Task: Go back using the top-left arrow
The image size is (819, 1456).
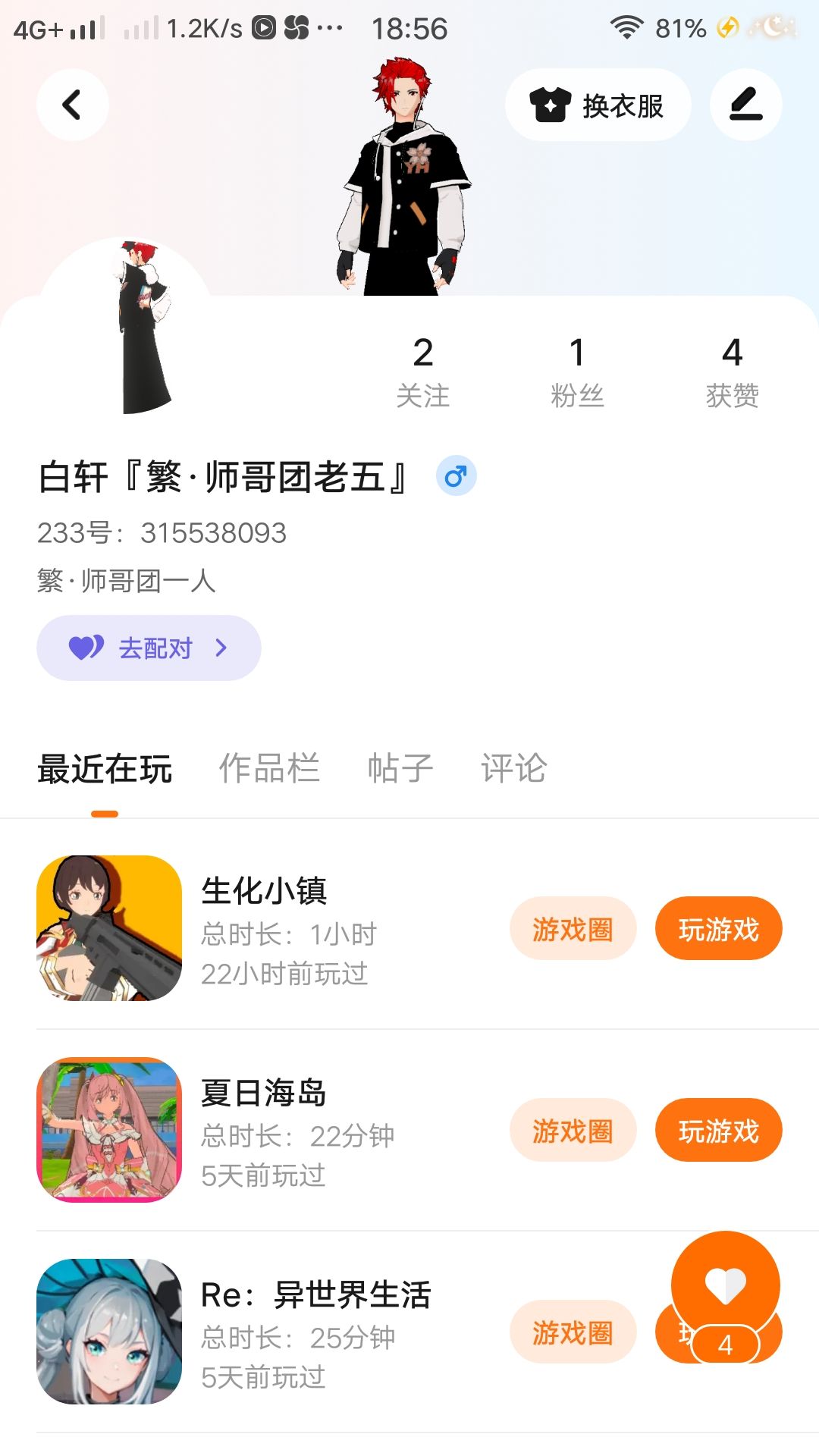Action: 72,105
